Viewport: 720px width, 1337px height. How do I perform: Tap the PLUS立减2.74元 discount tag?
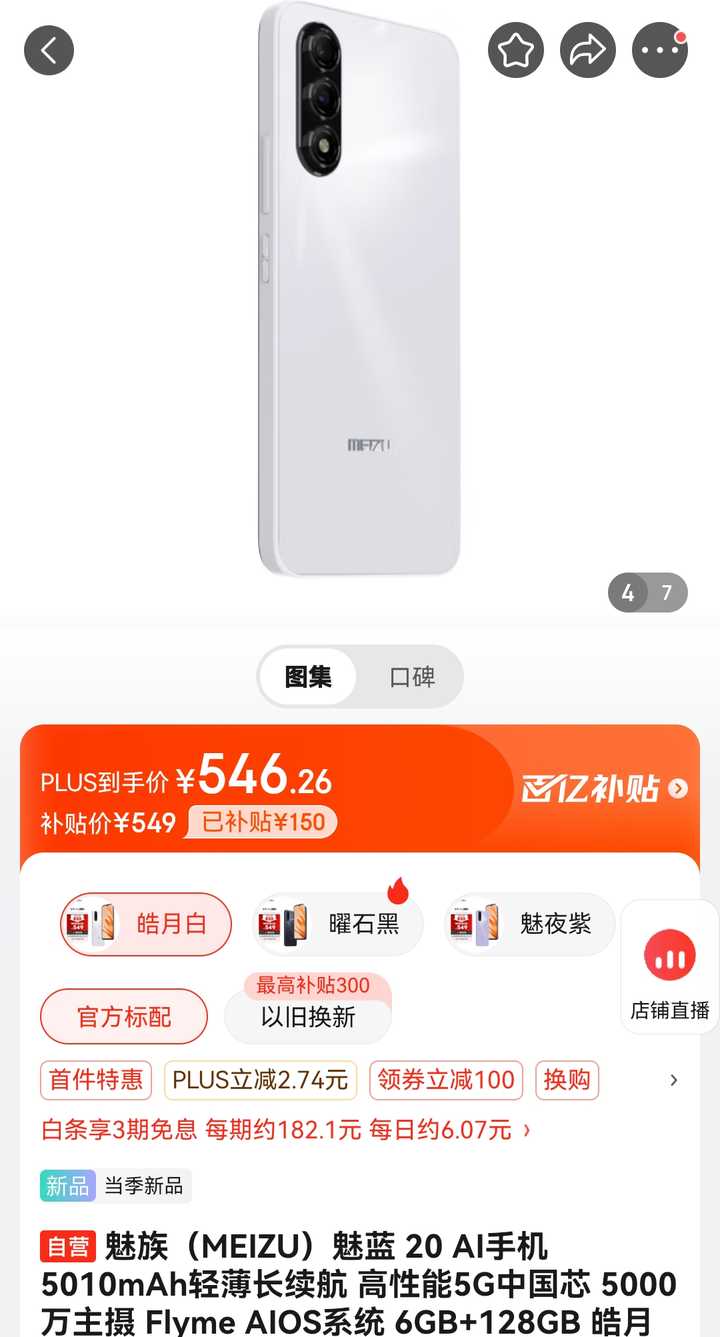pyautogui.click(x=260, y=1080)
